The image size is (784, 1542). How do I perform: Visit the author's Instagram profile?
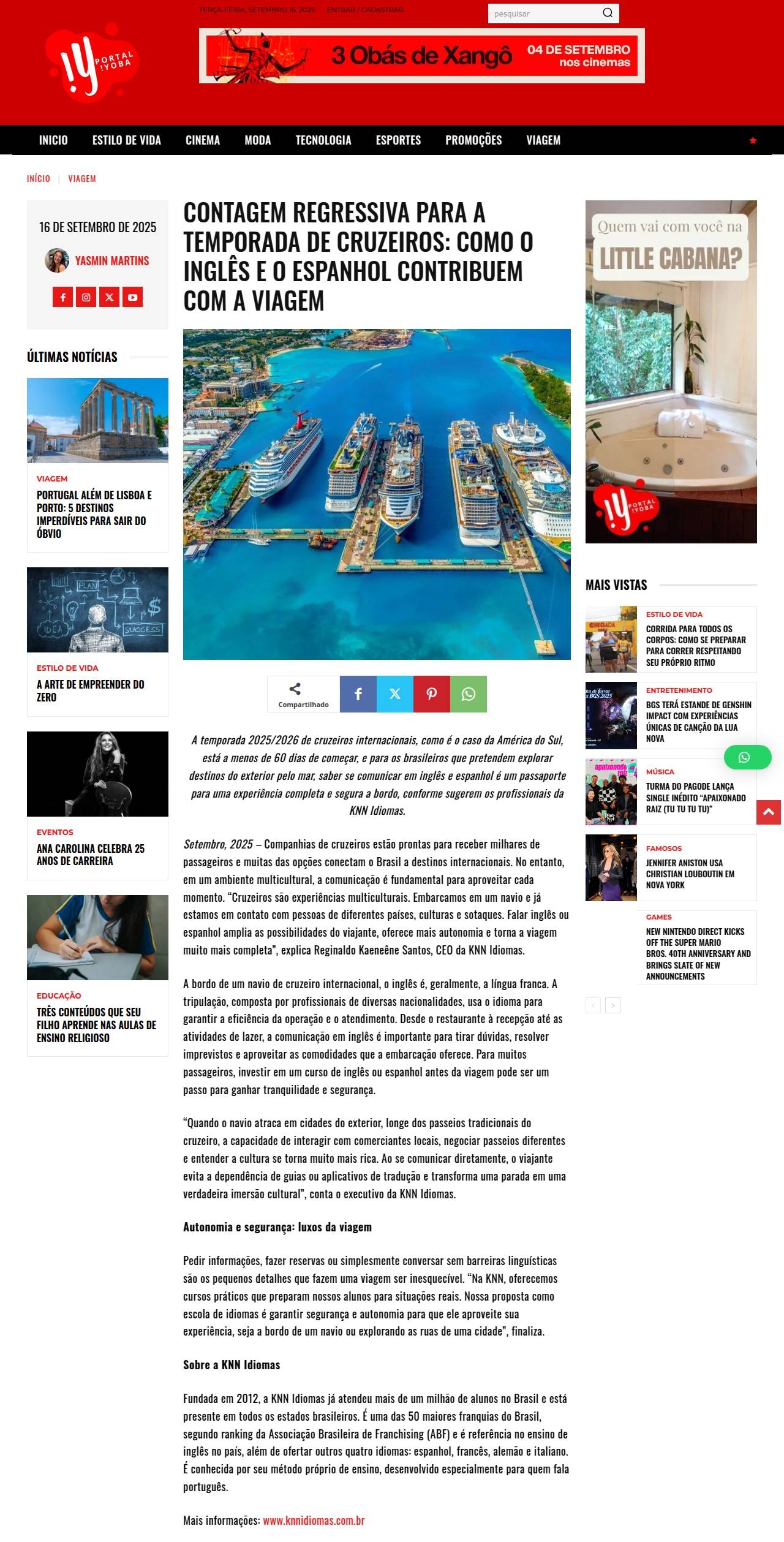tap(86, 297)
